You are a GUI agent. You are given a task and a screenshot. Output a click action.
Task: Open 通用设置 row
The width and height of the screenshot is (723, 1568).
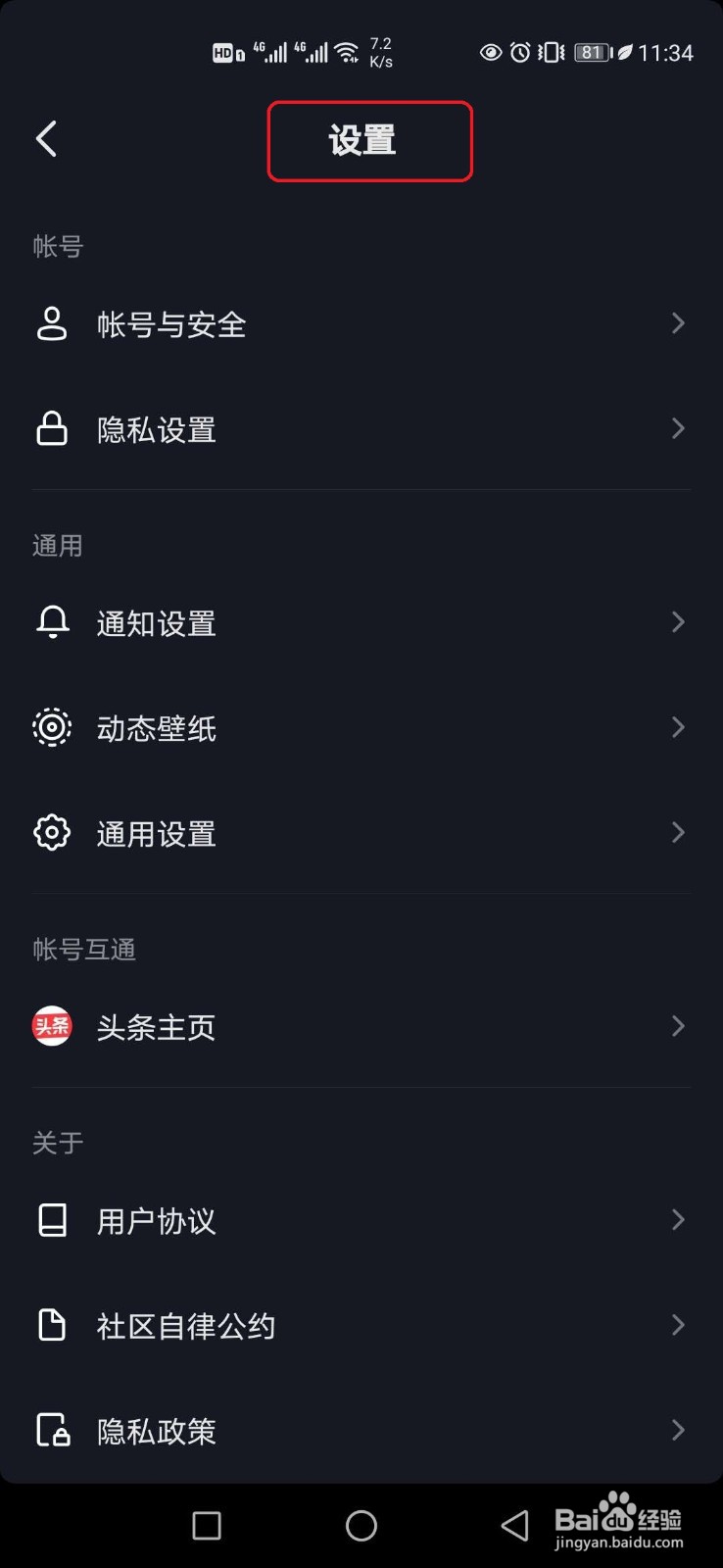pos(361,834)
